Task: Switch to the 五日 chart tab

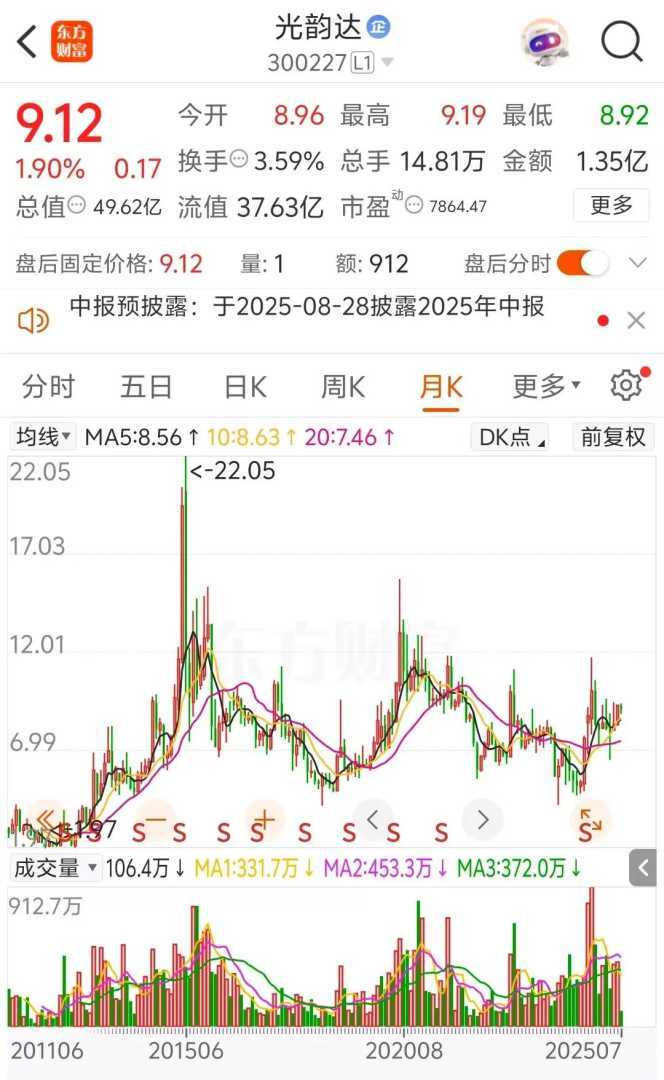Action: pyautogui.click(x=146, y=386)
